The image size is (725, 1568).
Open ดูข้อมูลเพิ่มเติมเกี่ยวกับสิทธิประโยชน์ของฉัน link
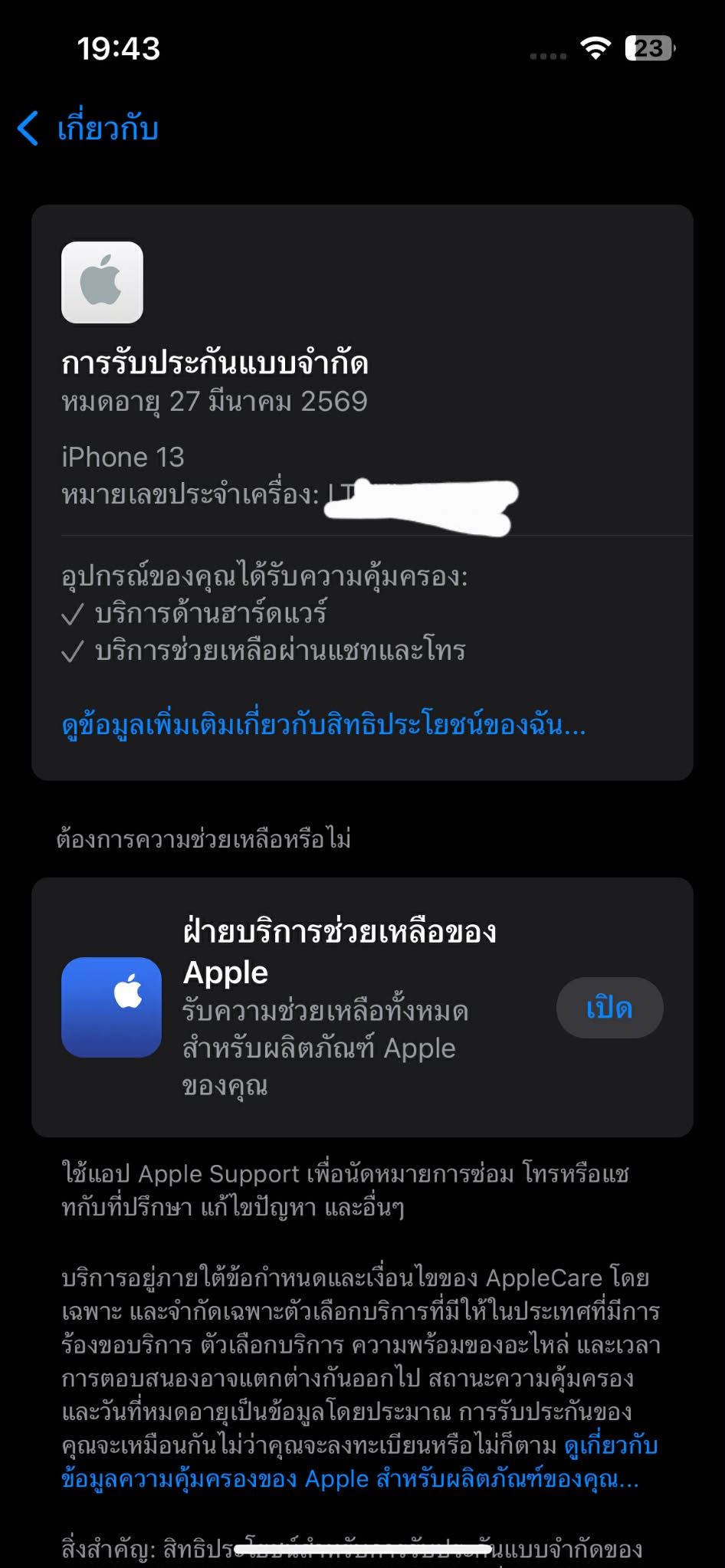tap(323, 730)
